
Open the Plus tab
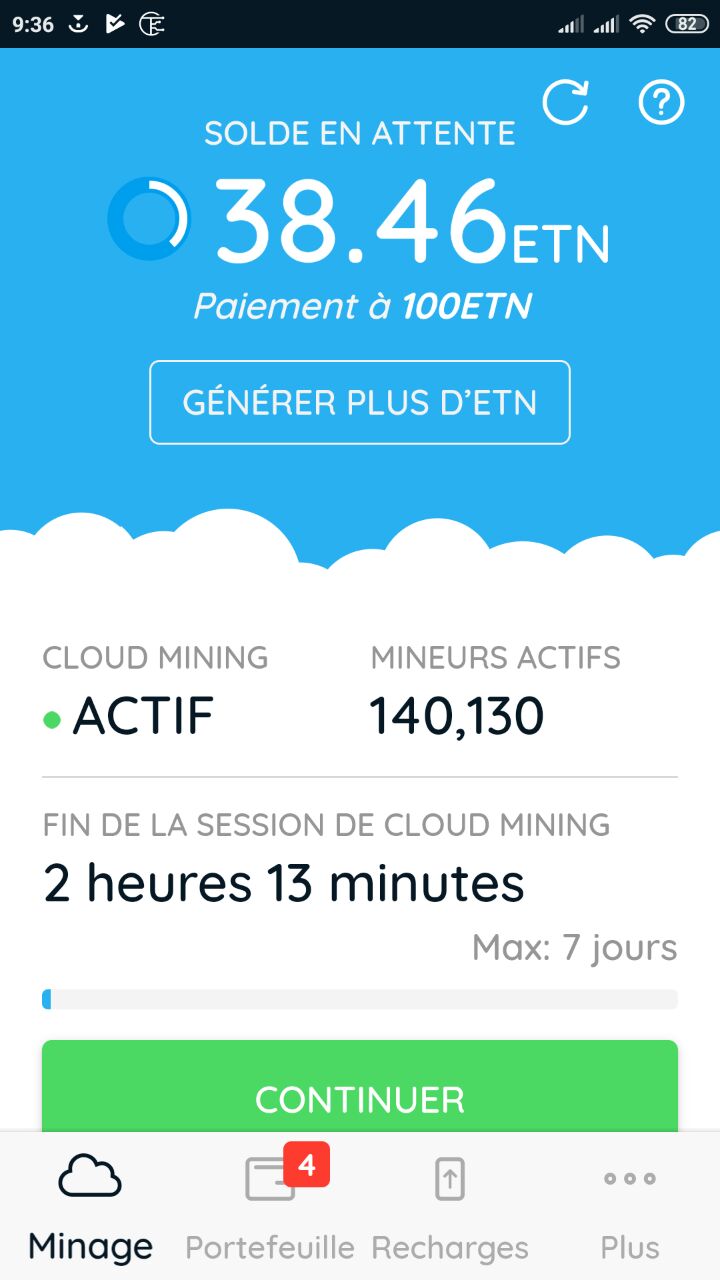click(x=630, y=1206)
